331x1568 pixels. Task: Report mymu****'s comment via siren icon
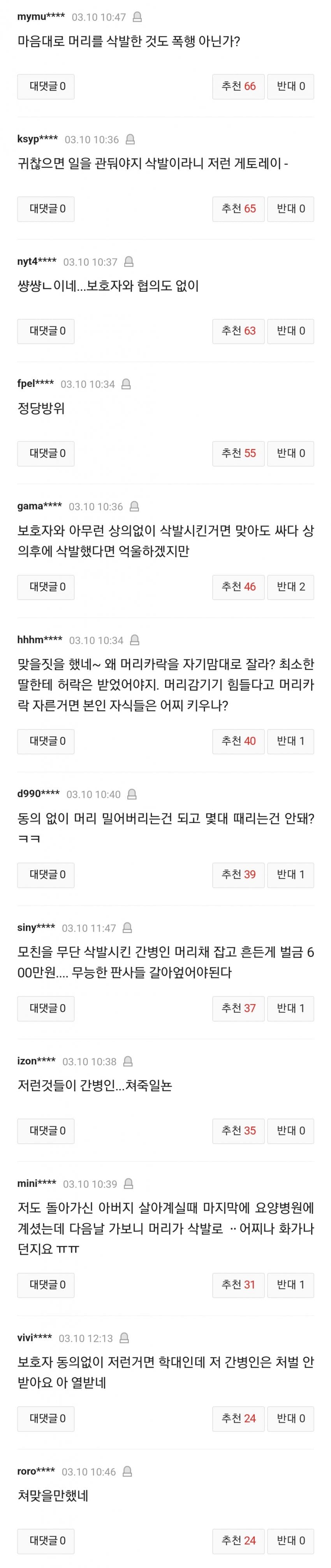pyautogui.click(x=138, y=17)
